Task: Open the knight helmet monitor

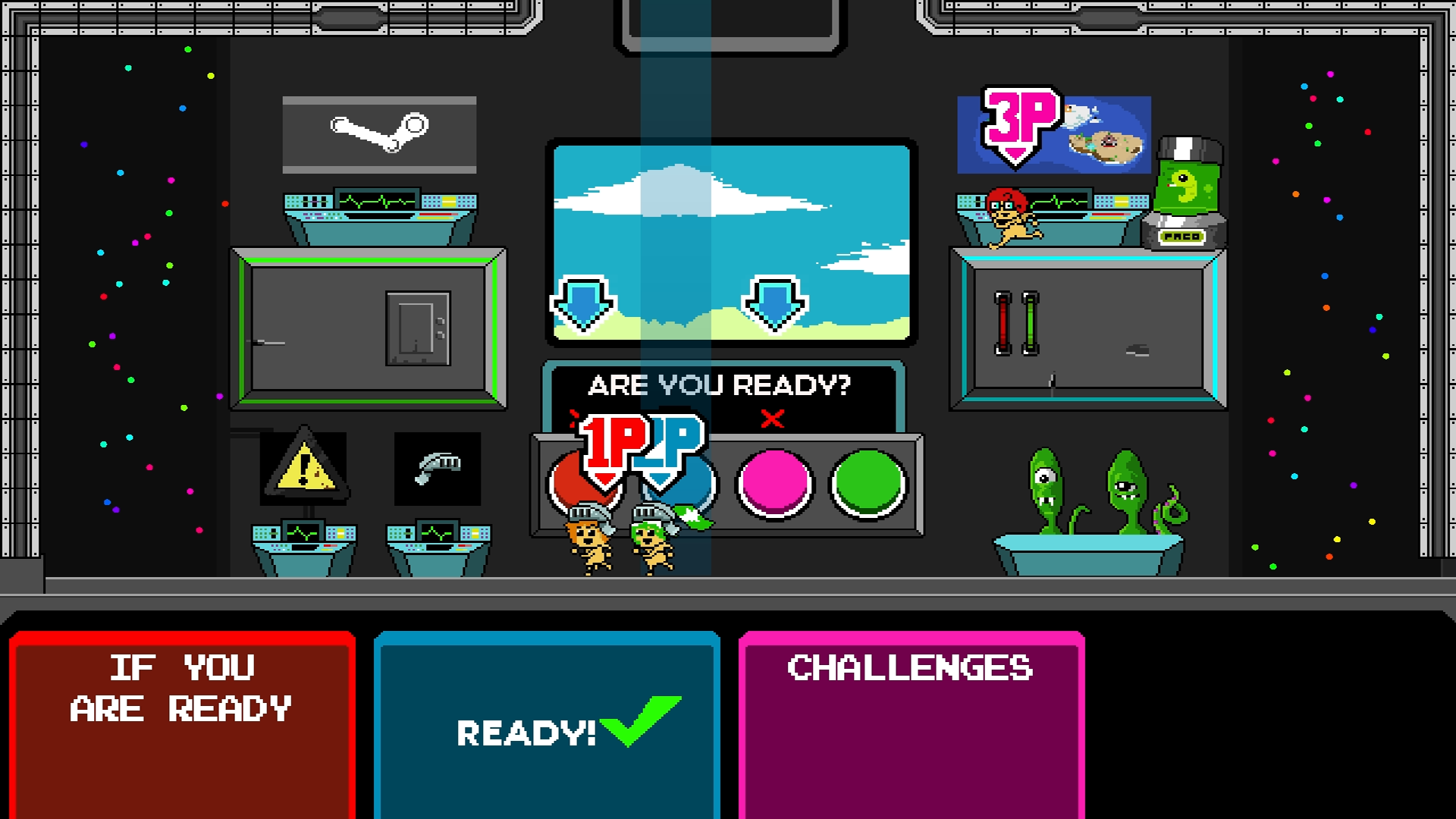Action: pos(438,469)
